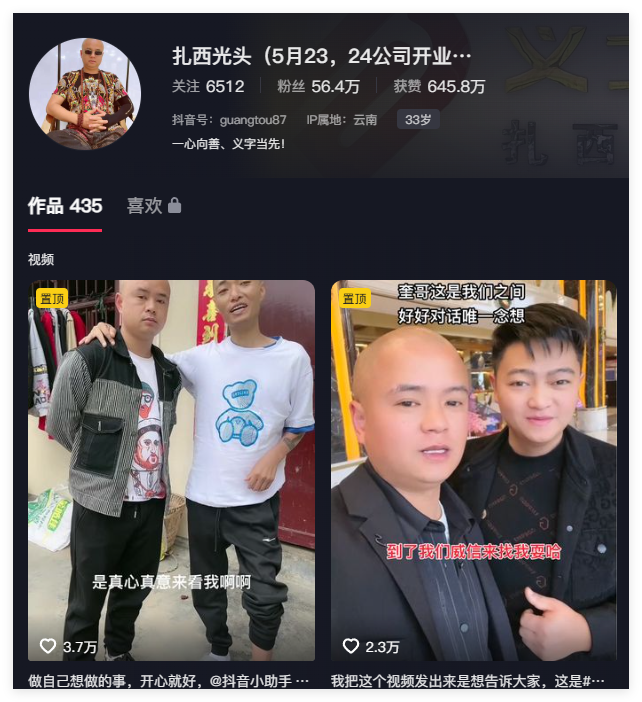Open the profile avatar photo
The image size is (642, 702).
click(85, 94)
